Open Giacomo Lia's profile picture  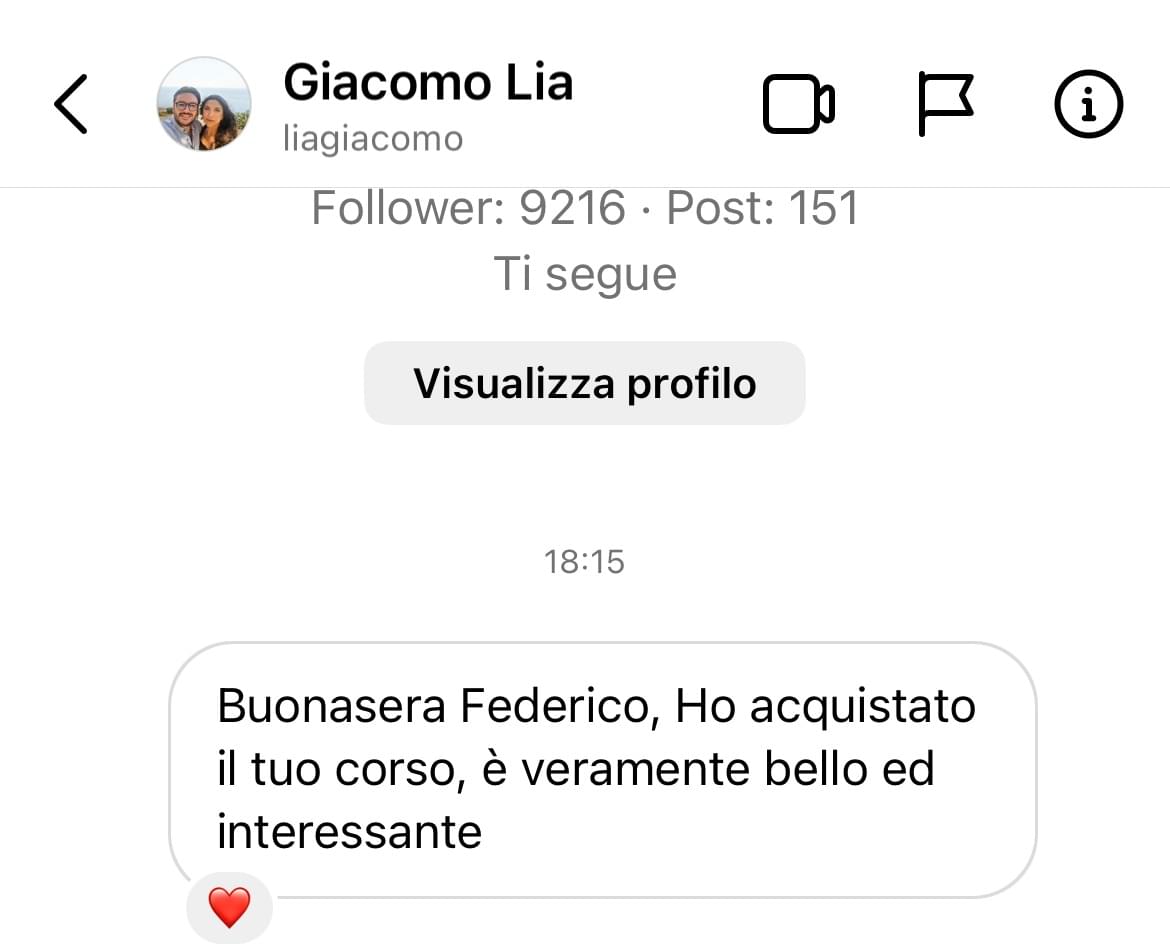coord(204,104)
